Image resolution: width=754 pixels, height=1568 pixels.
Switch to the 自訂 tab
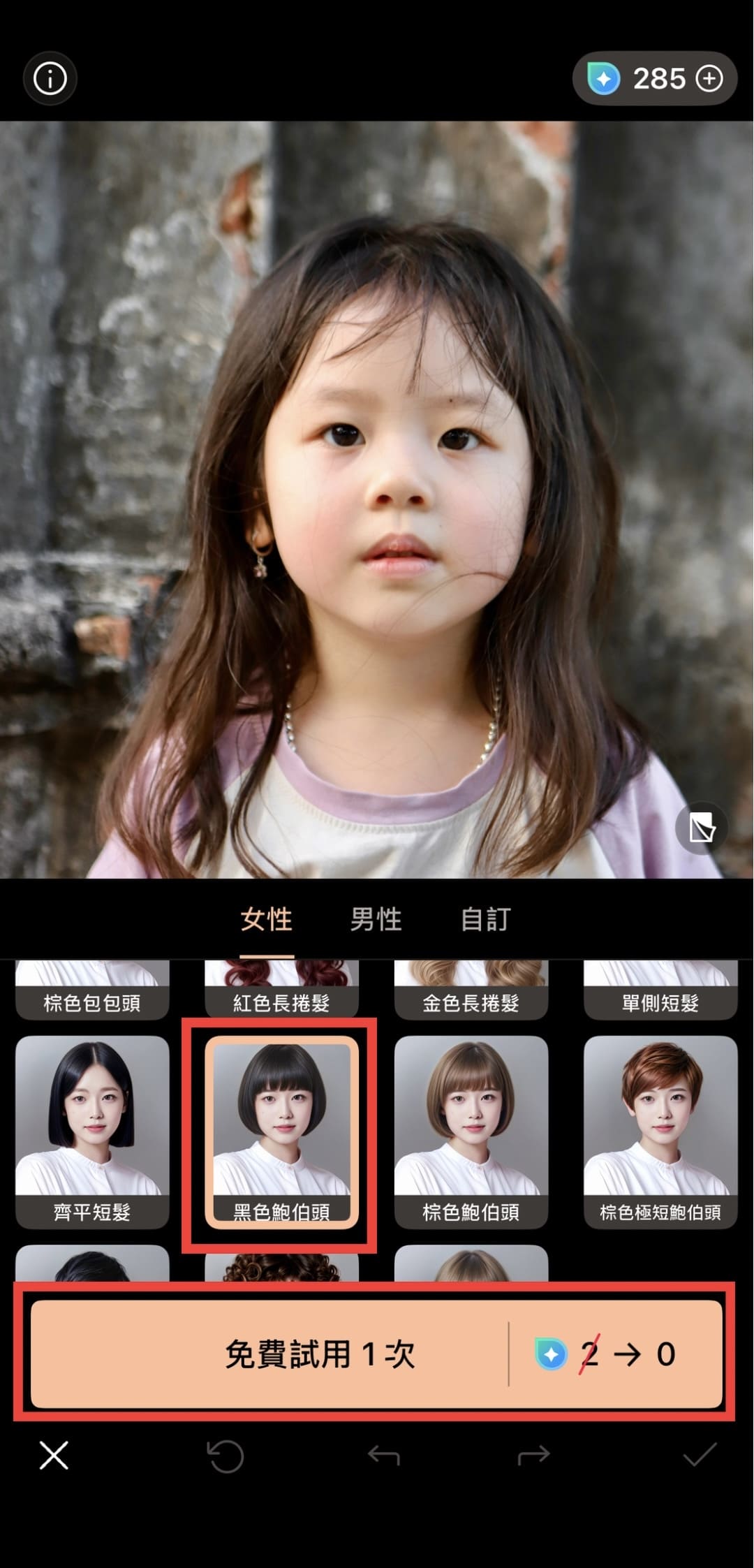coord(485,919)
